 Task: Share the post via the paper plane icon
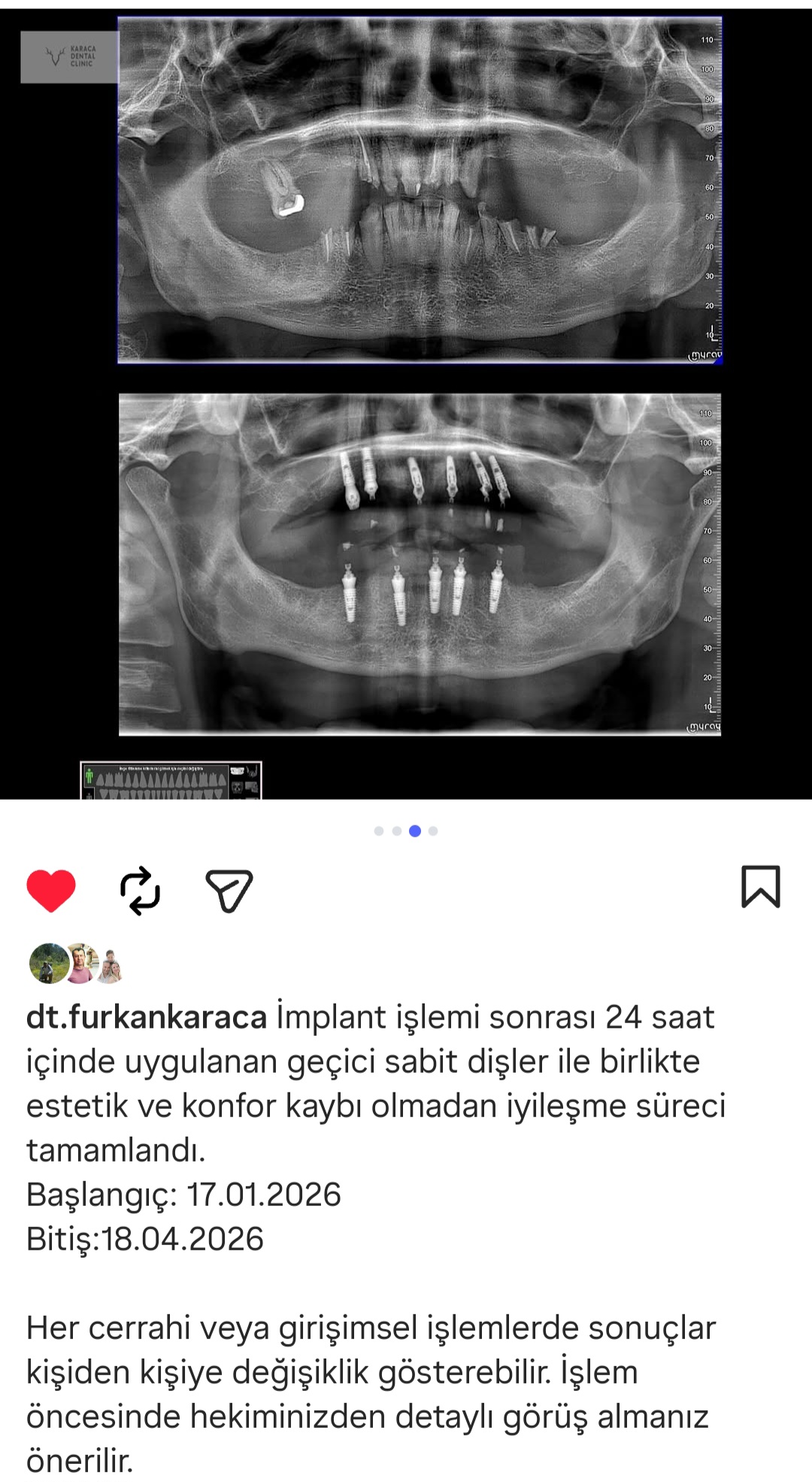coord(229,891)
